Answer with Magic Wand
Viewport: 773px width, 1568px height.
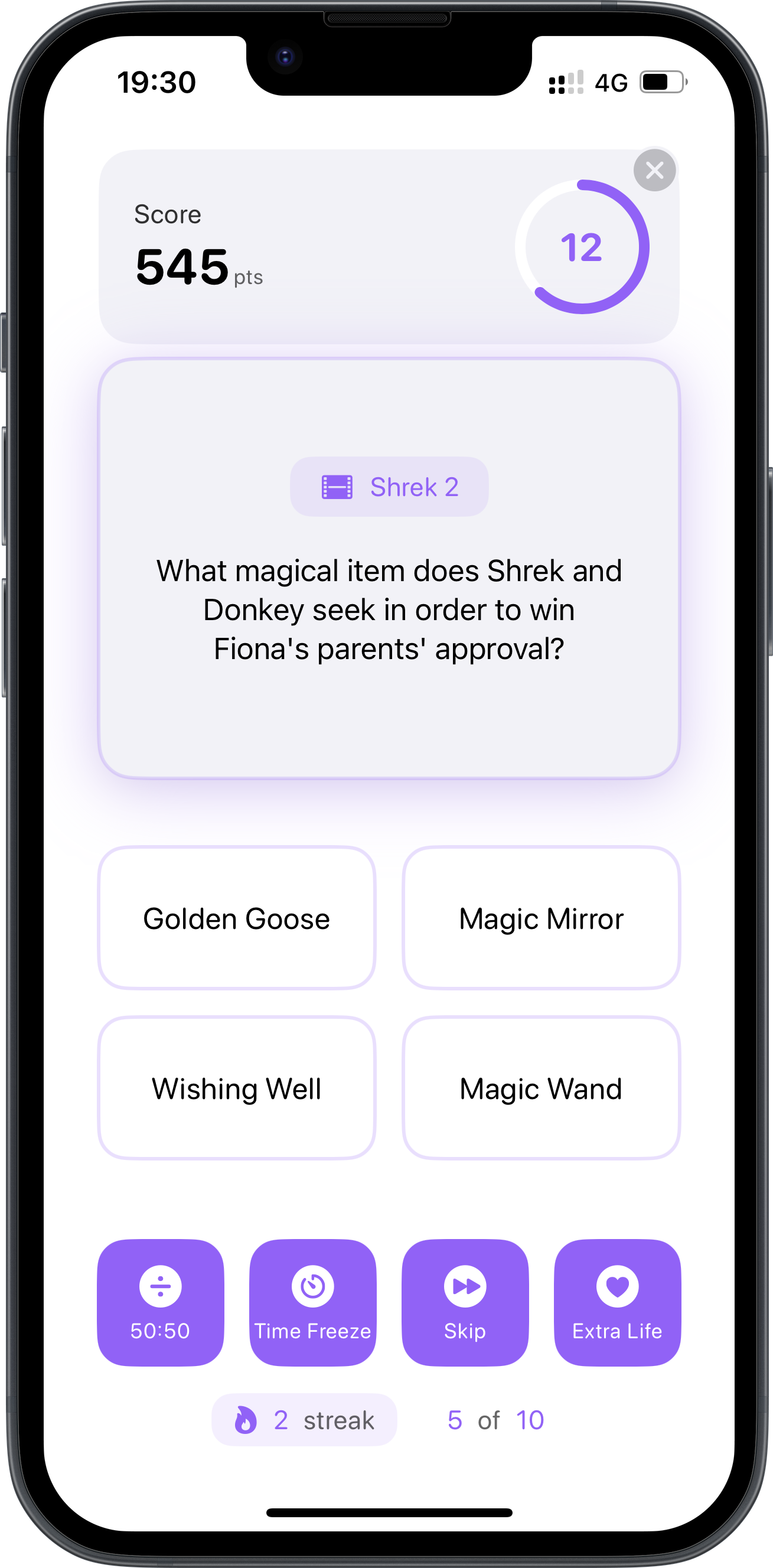541,1088
